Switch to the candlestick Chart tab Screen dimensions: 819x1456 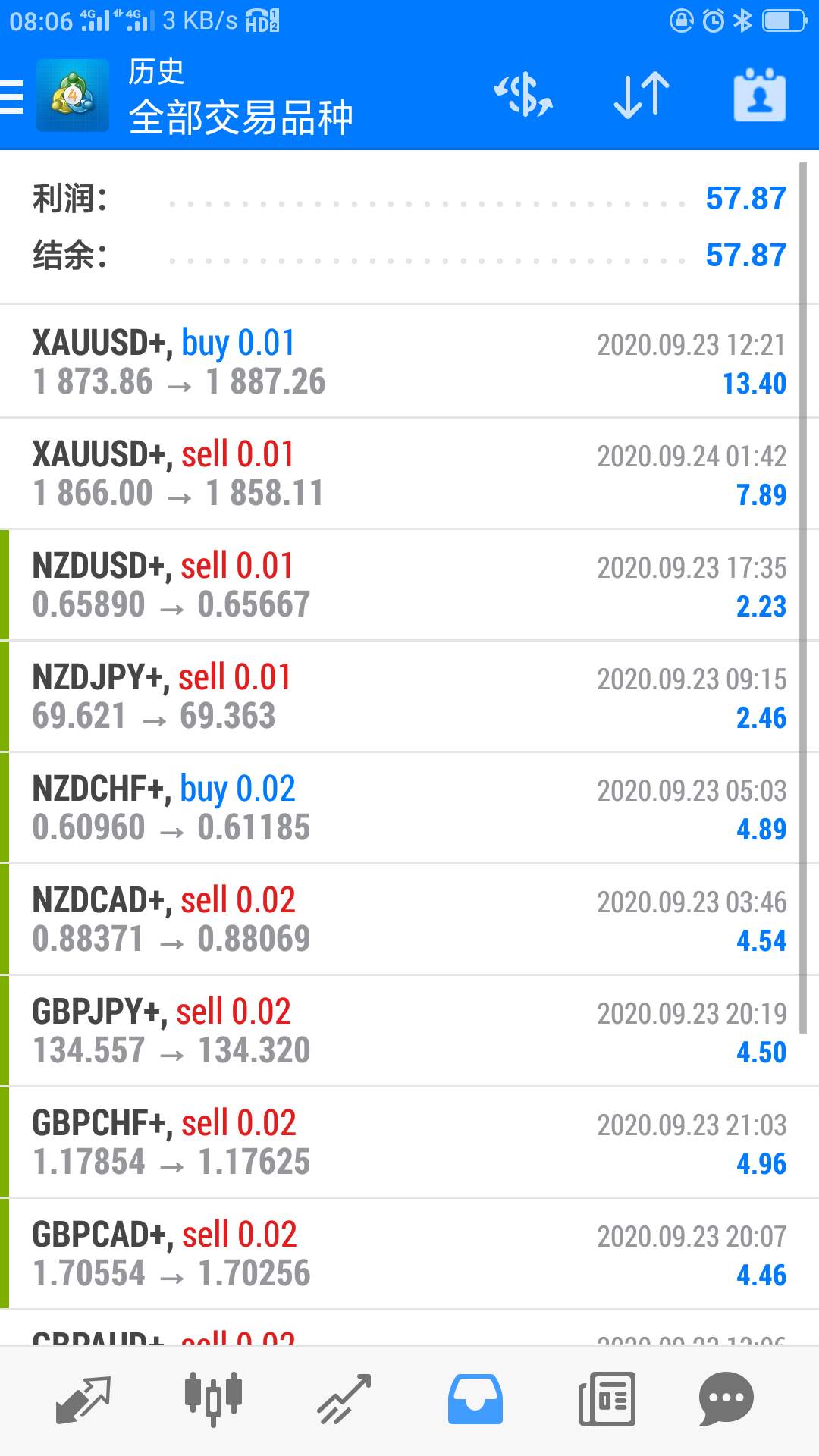tap(213, 1399)
